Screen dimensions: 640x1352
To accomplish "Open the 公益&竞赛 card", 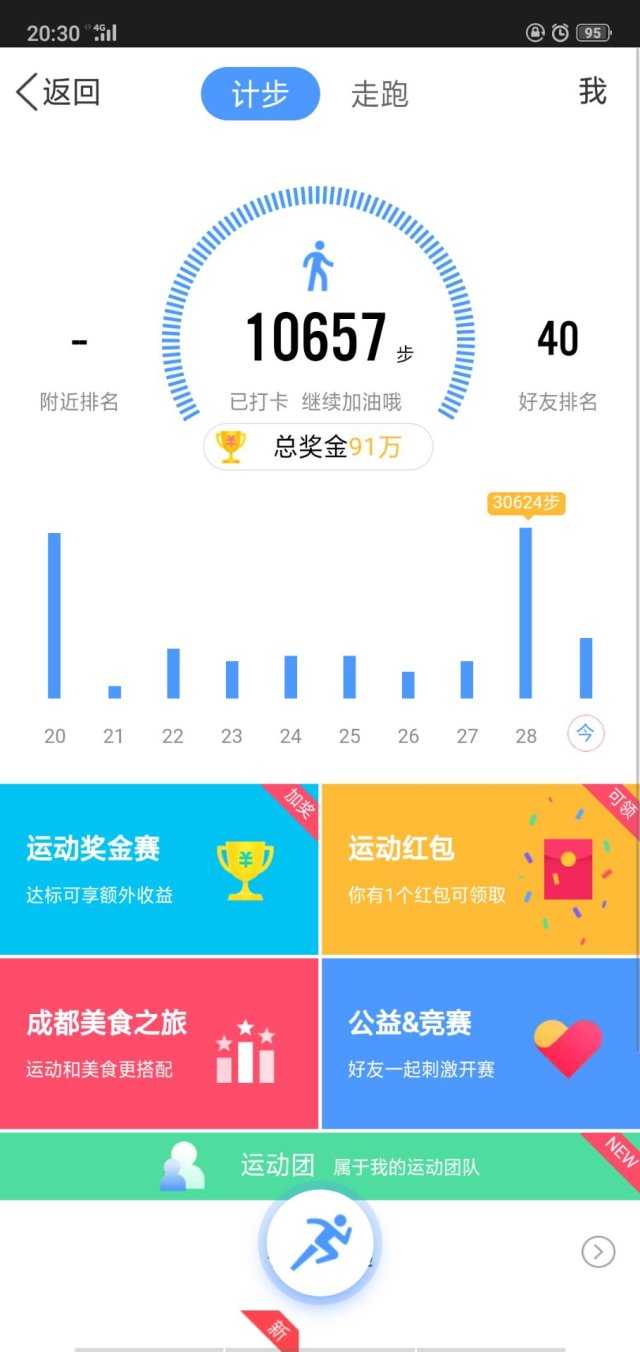I will point(480,1043).
